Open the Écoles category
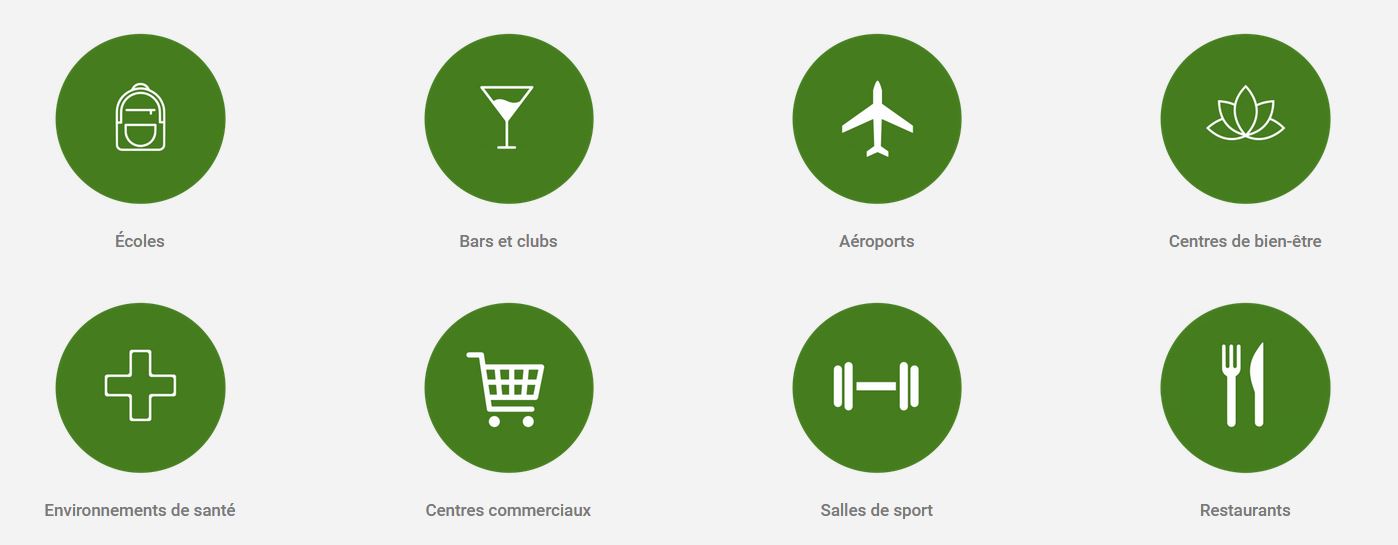Image resolution: width=1398 pixels, height=545 pixels. [x=140, y=119]
